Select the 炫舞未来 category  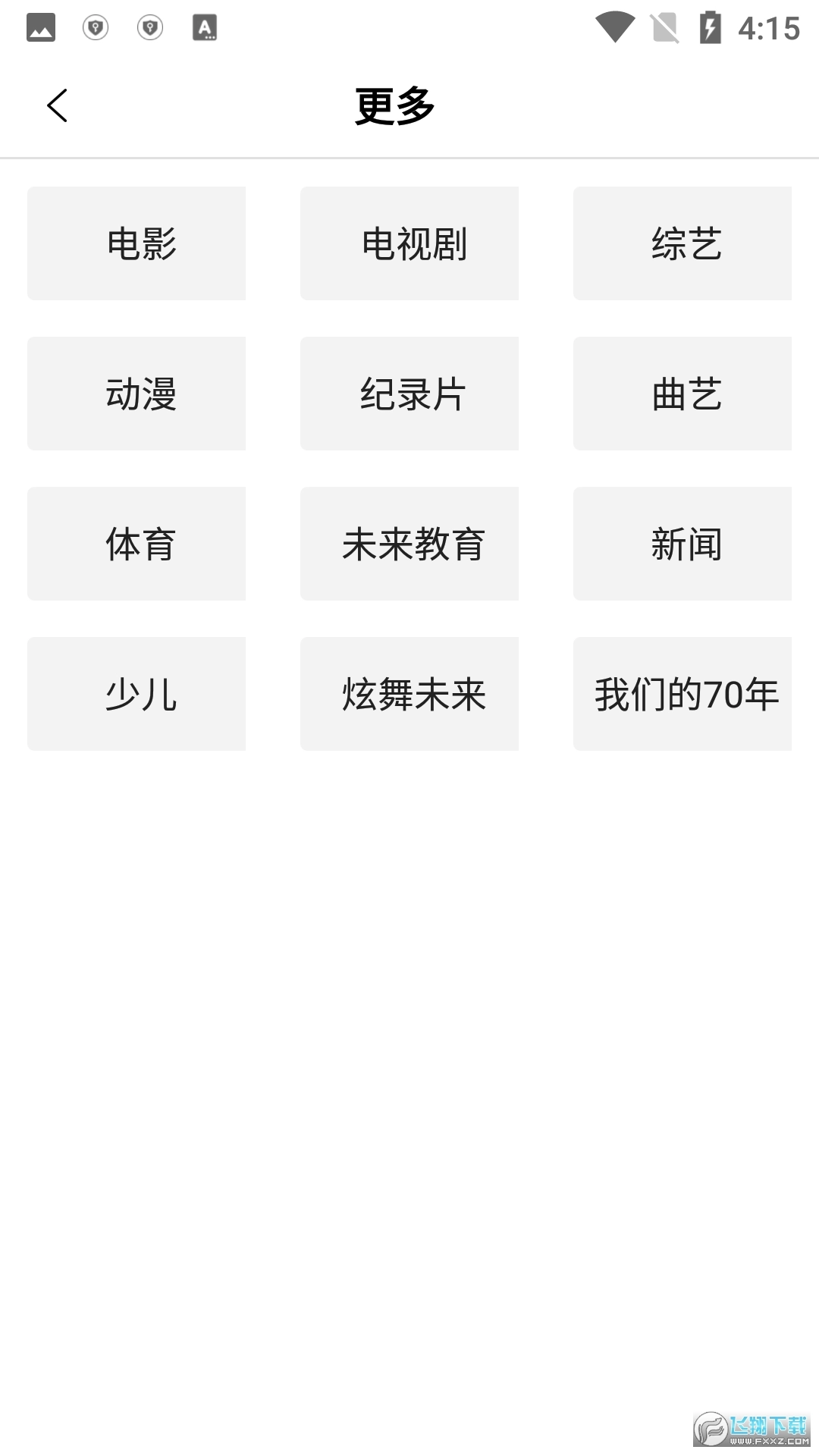tap(409, 693)
